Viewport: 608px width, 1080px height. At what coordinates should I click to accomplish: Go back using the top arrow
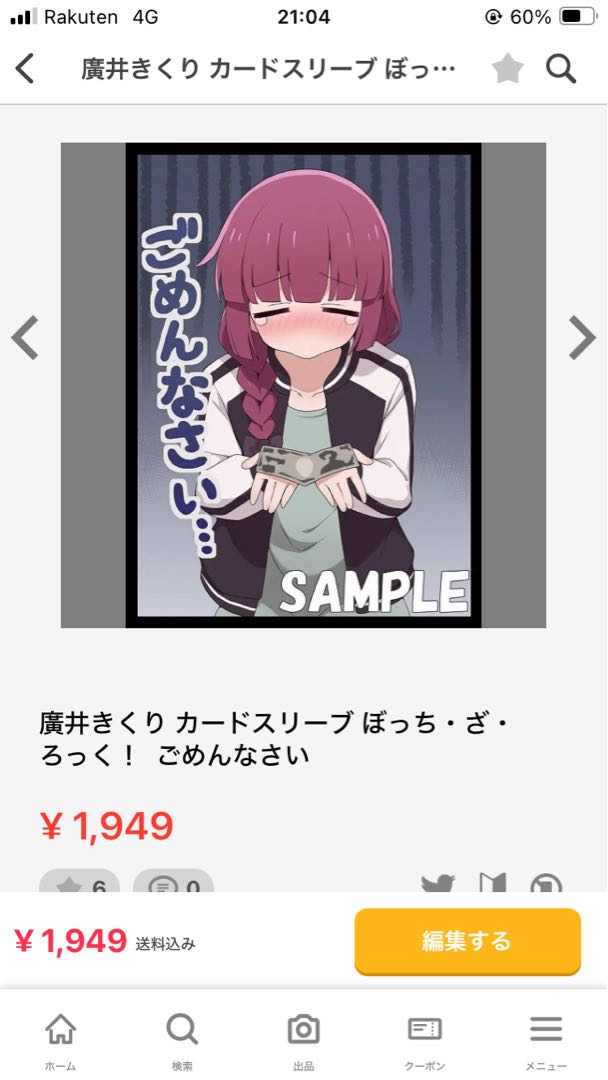(x=25, y=69)
